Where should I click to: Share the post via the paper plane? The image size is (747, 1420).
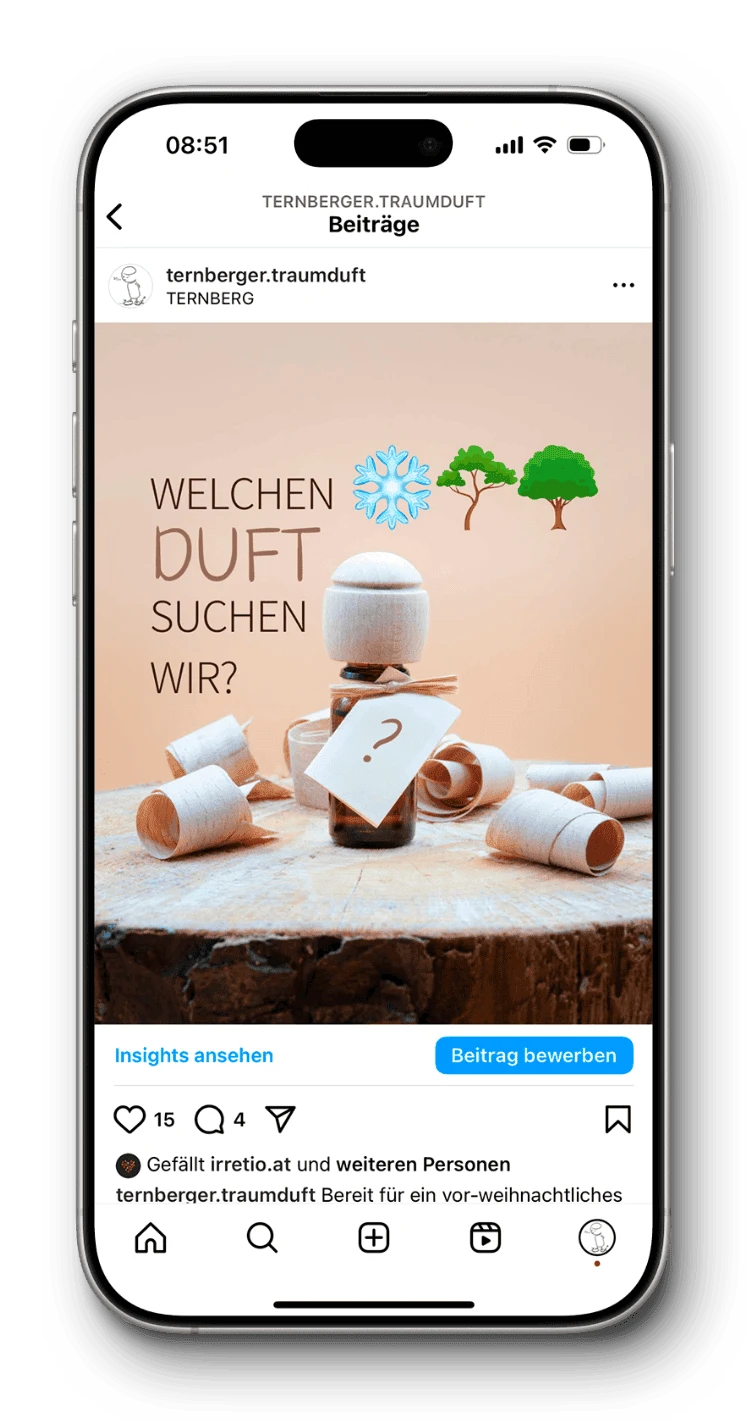(281, 1119)
